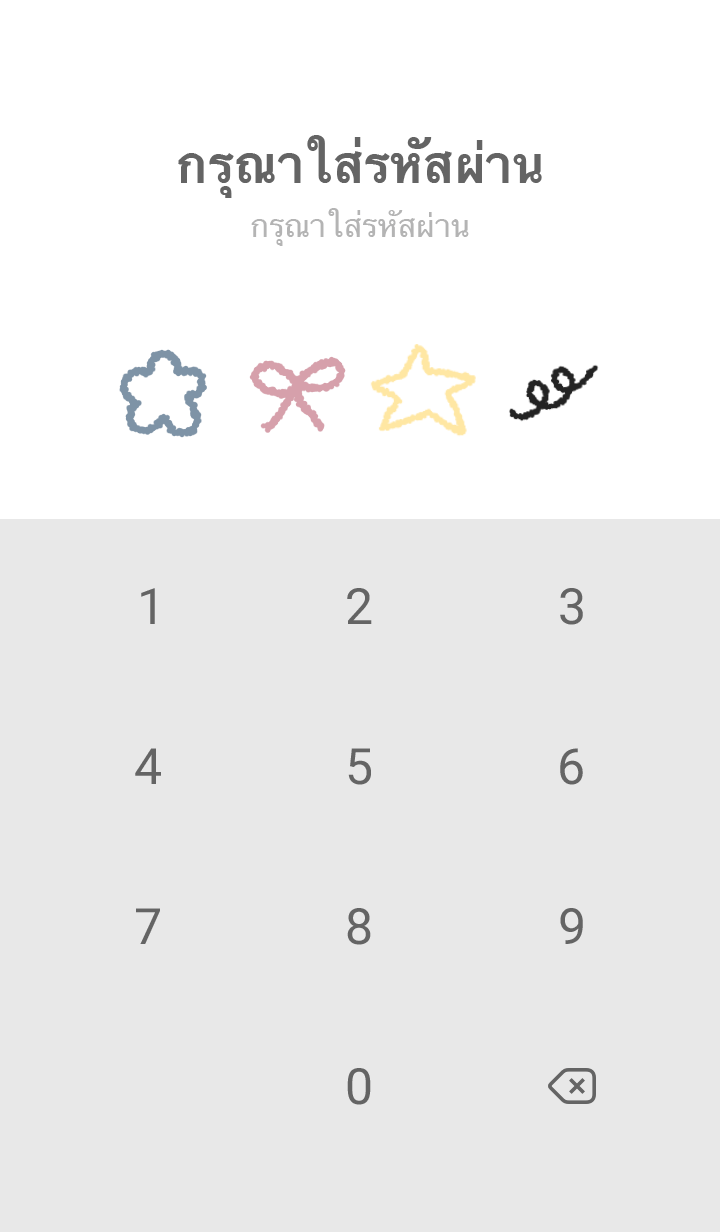The height and width of the screenshot is (1232, 720).
Task: Enter digit 5 on the keypad
Action: [x=359, y=767]
